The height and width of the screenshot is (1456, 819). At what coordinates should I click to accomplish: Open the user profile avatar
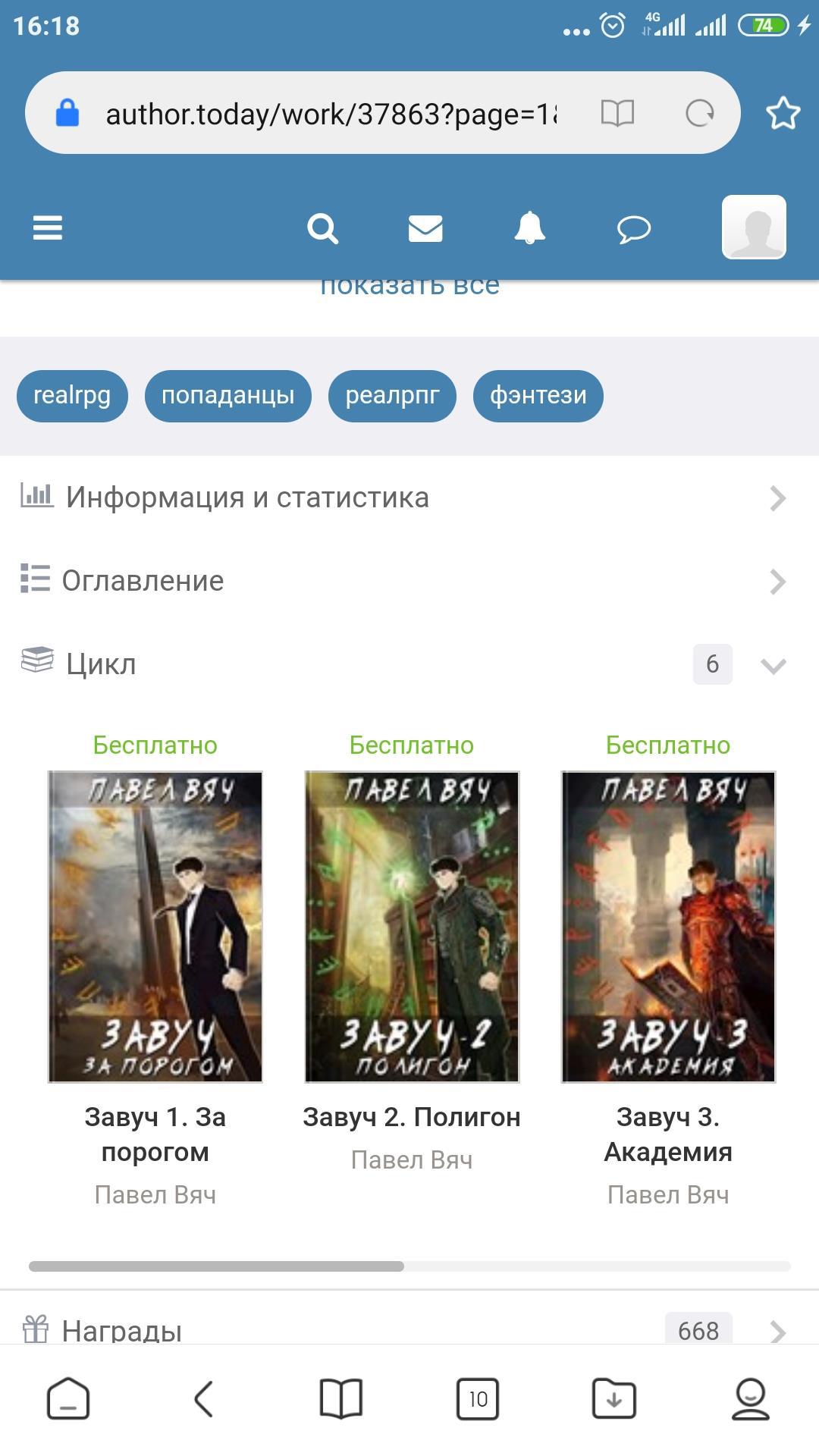753,227
